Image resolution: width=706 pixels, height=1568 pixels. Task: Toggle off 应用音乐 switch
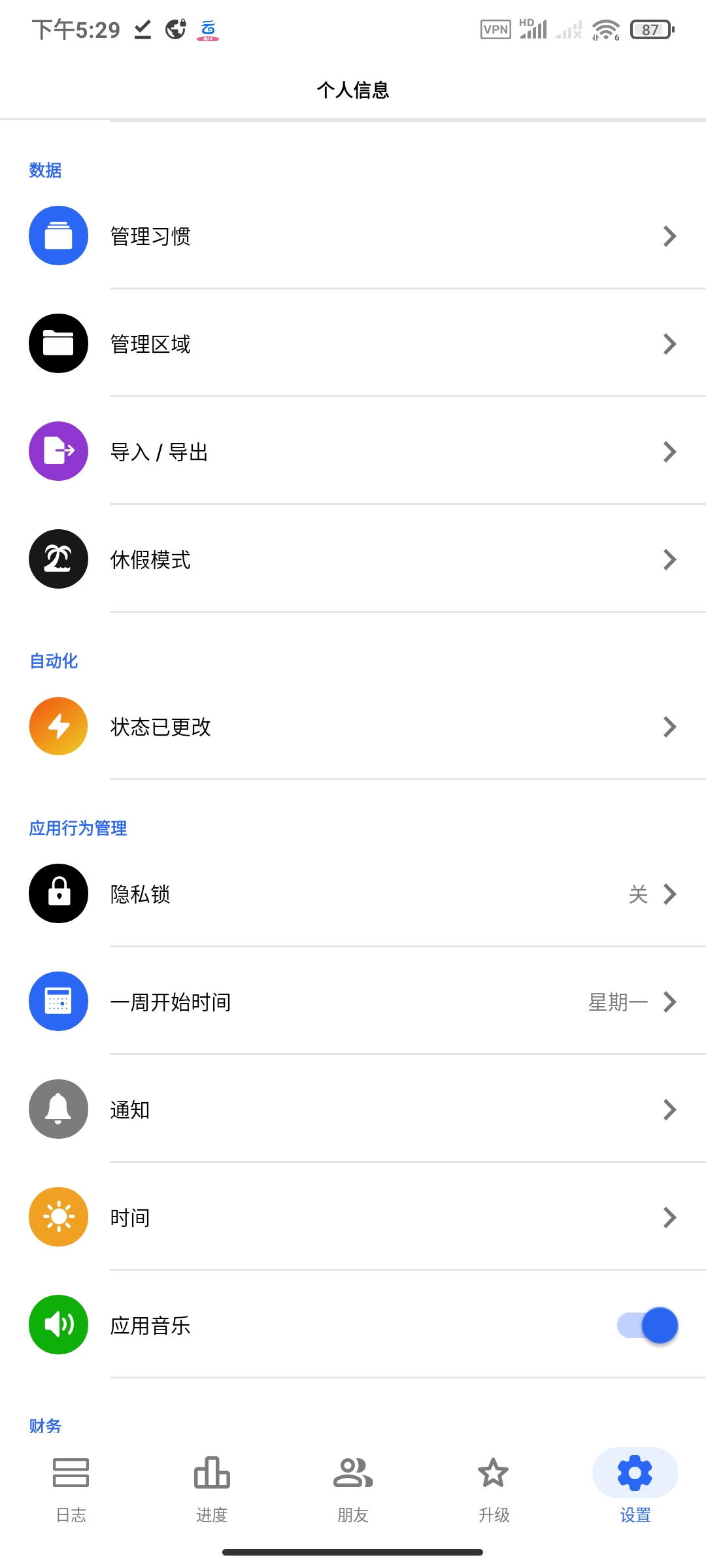tap(647, 1326)
